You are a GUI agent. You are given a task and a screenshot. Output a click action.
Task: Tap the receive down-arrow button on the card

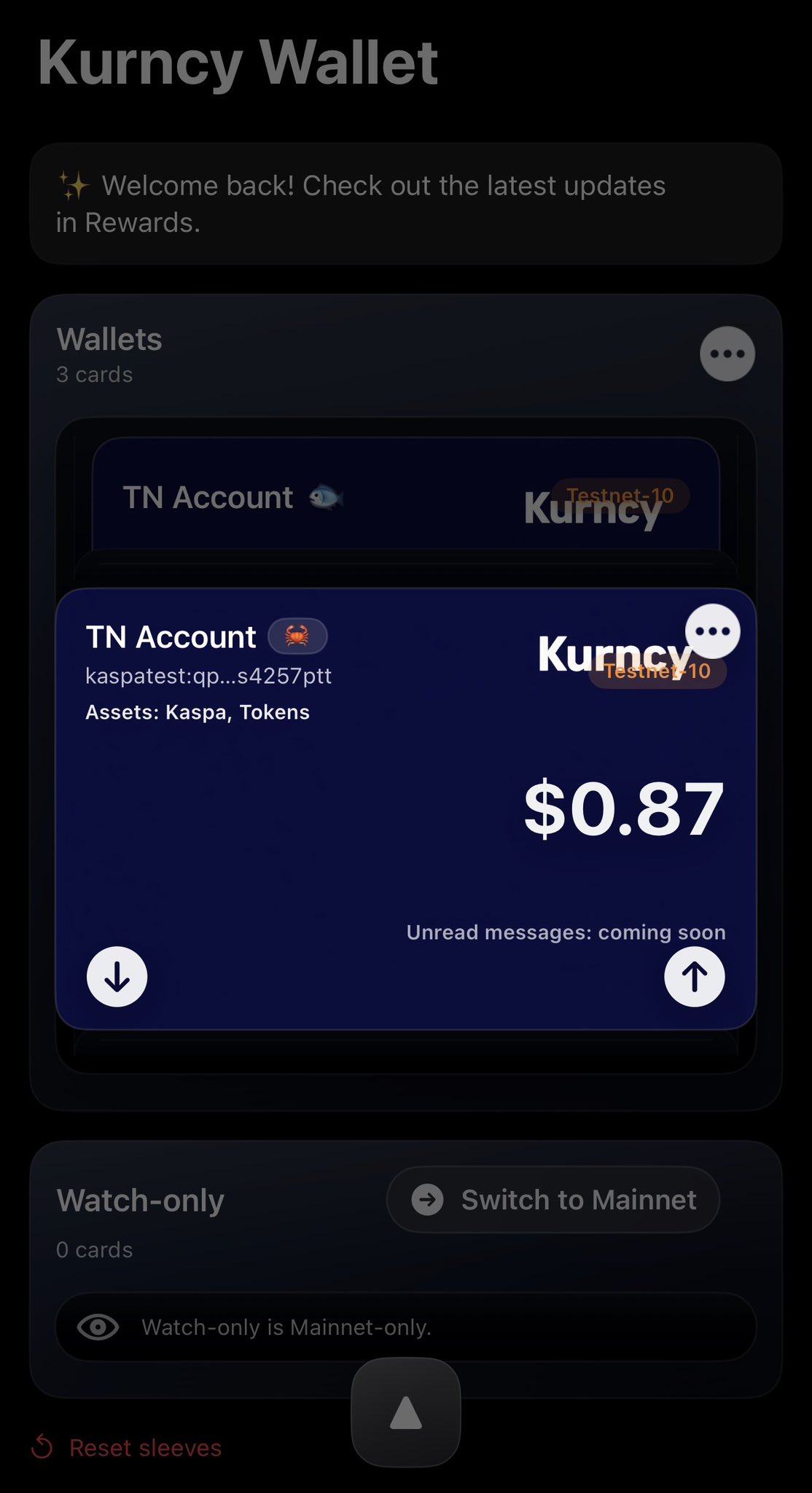[117, 977]
